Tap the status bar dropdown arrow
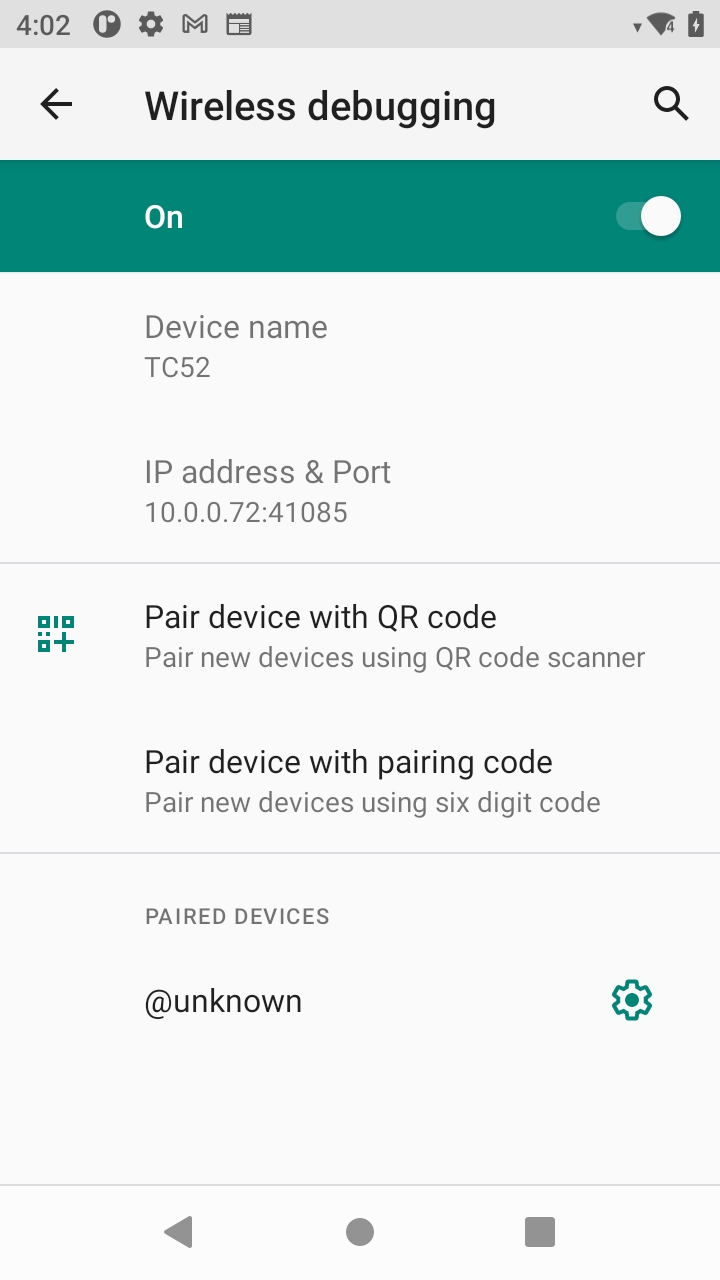720x1280 pixels. [637, 28]
